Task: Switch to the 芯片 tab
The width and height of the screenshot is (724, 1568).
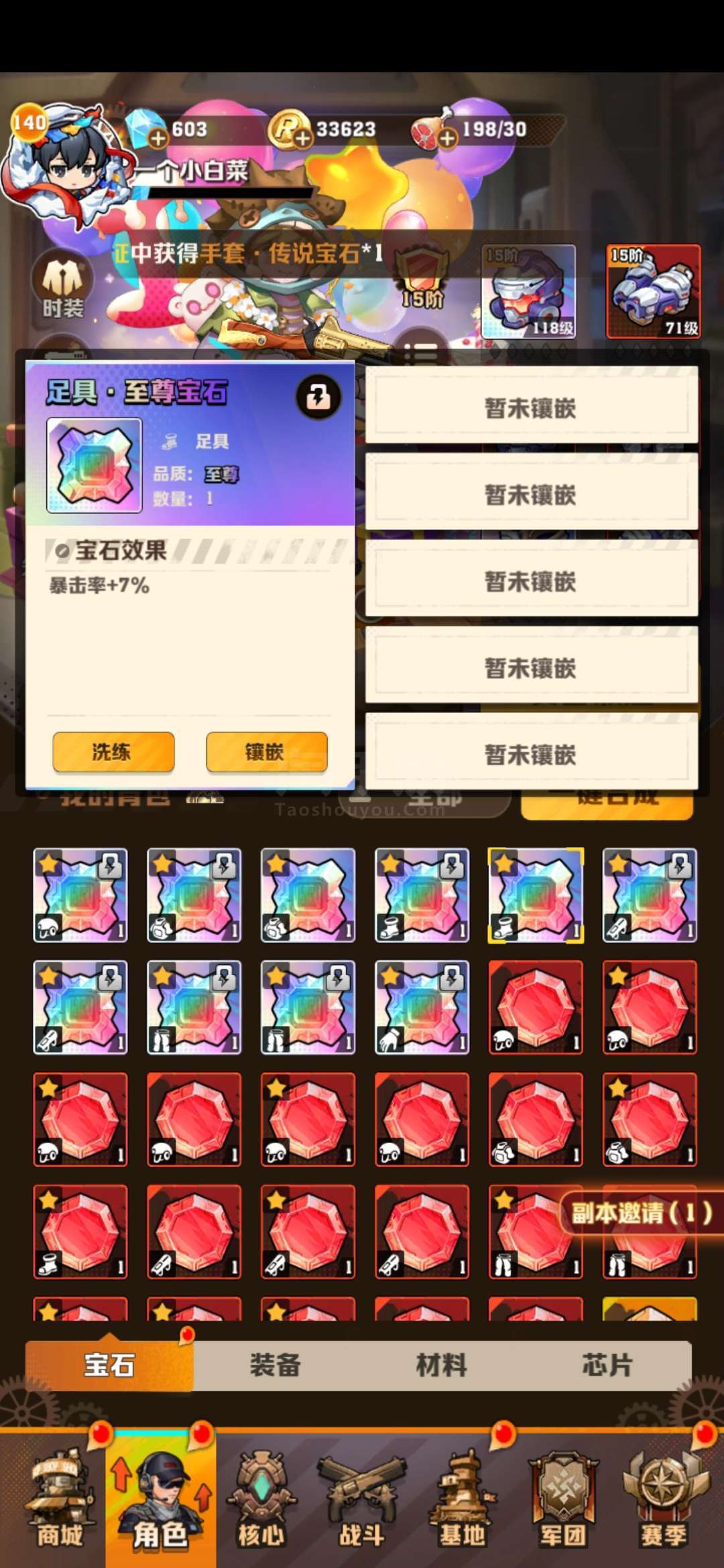Action: (607, 1365)
